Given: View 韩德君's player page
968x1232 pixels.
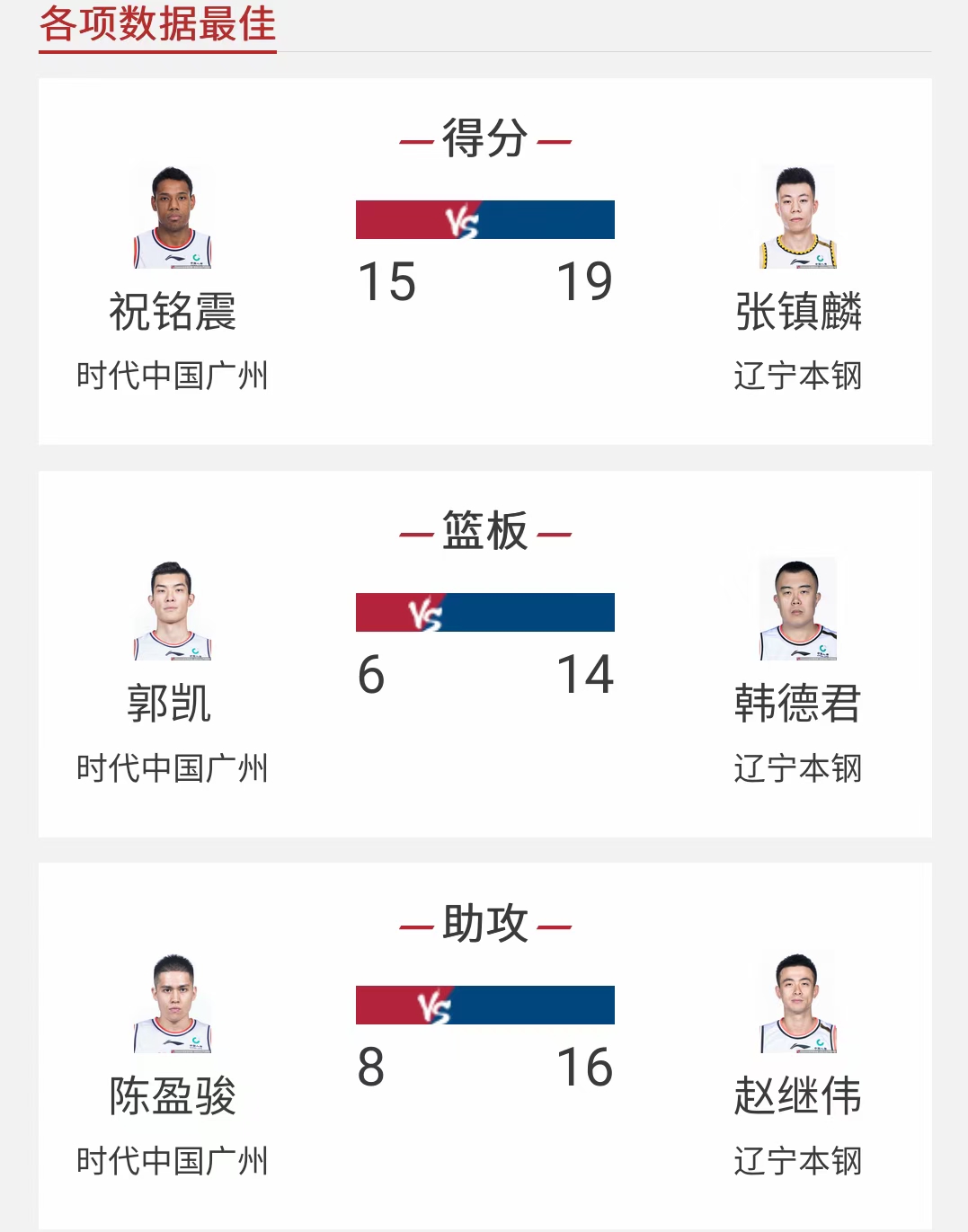Looking at the screenshot, I should tap(798, 611).
